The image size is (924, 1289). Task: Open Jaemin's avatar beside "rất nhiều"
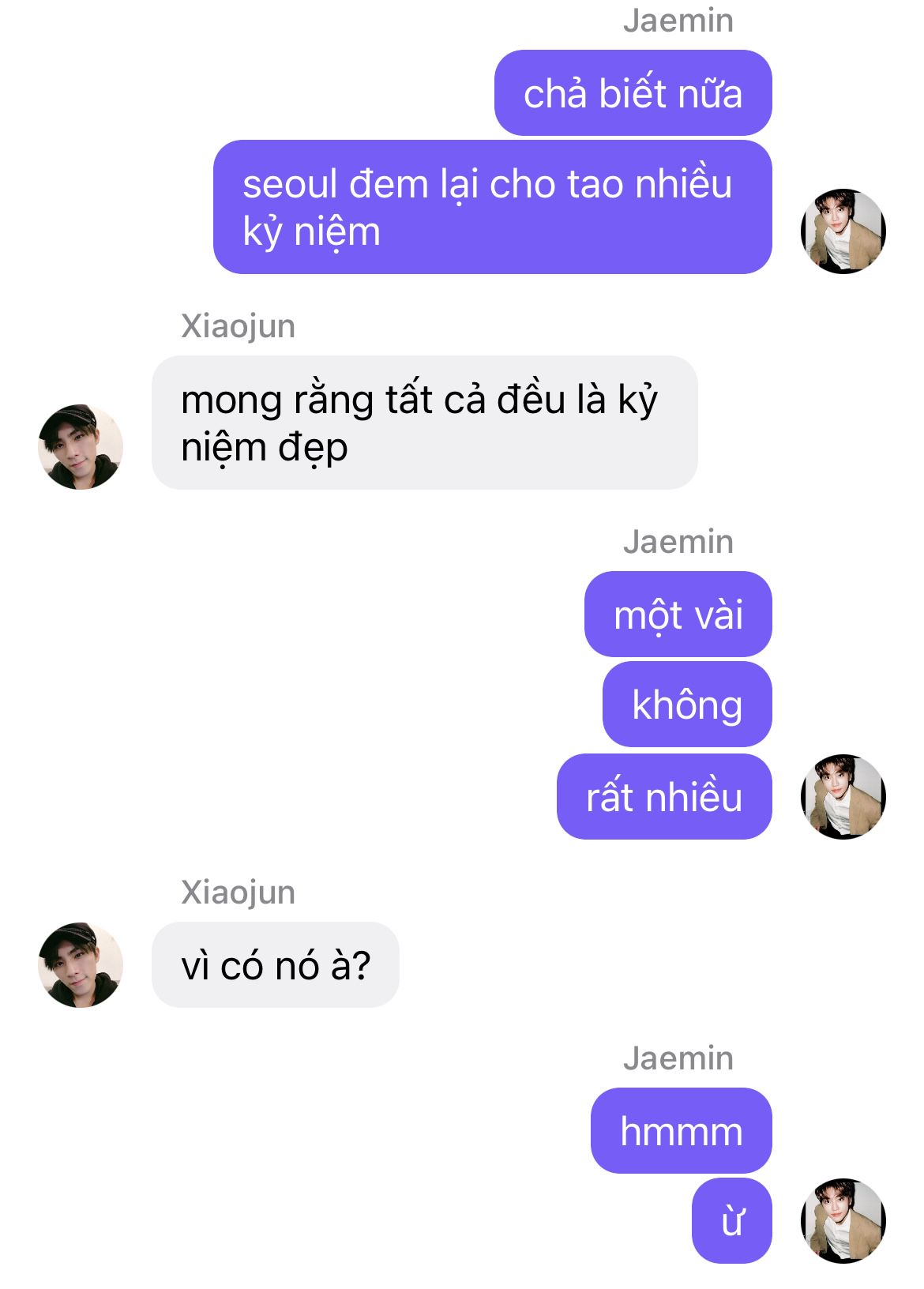(843, 796)
